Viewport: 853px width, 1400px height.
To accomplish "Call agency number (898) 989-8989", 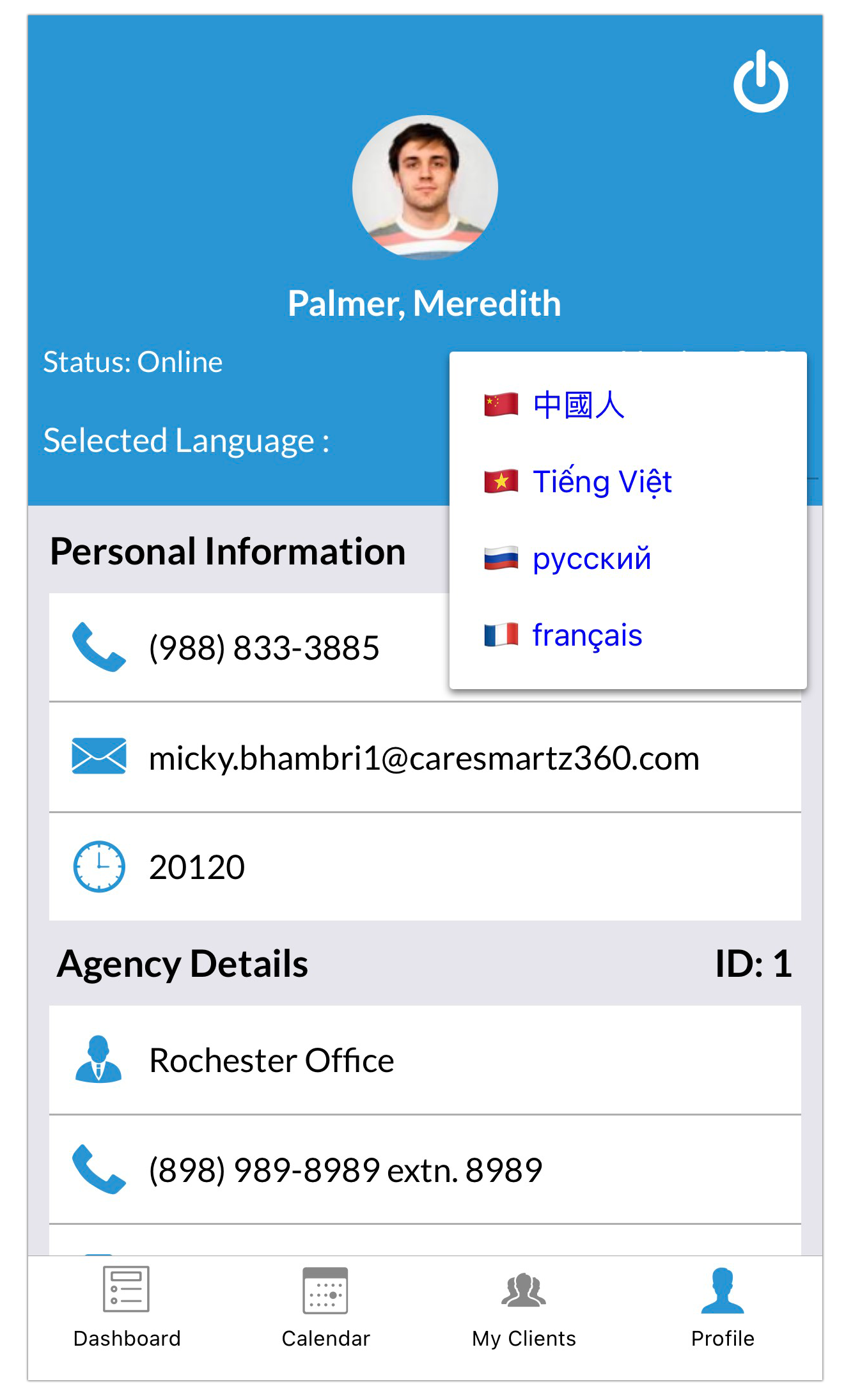I will point(345,1170).
